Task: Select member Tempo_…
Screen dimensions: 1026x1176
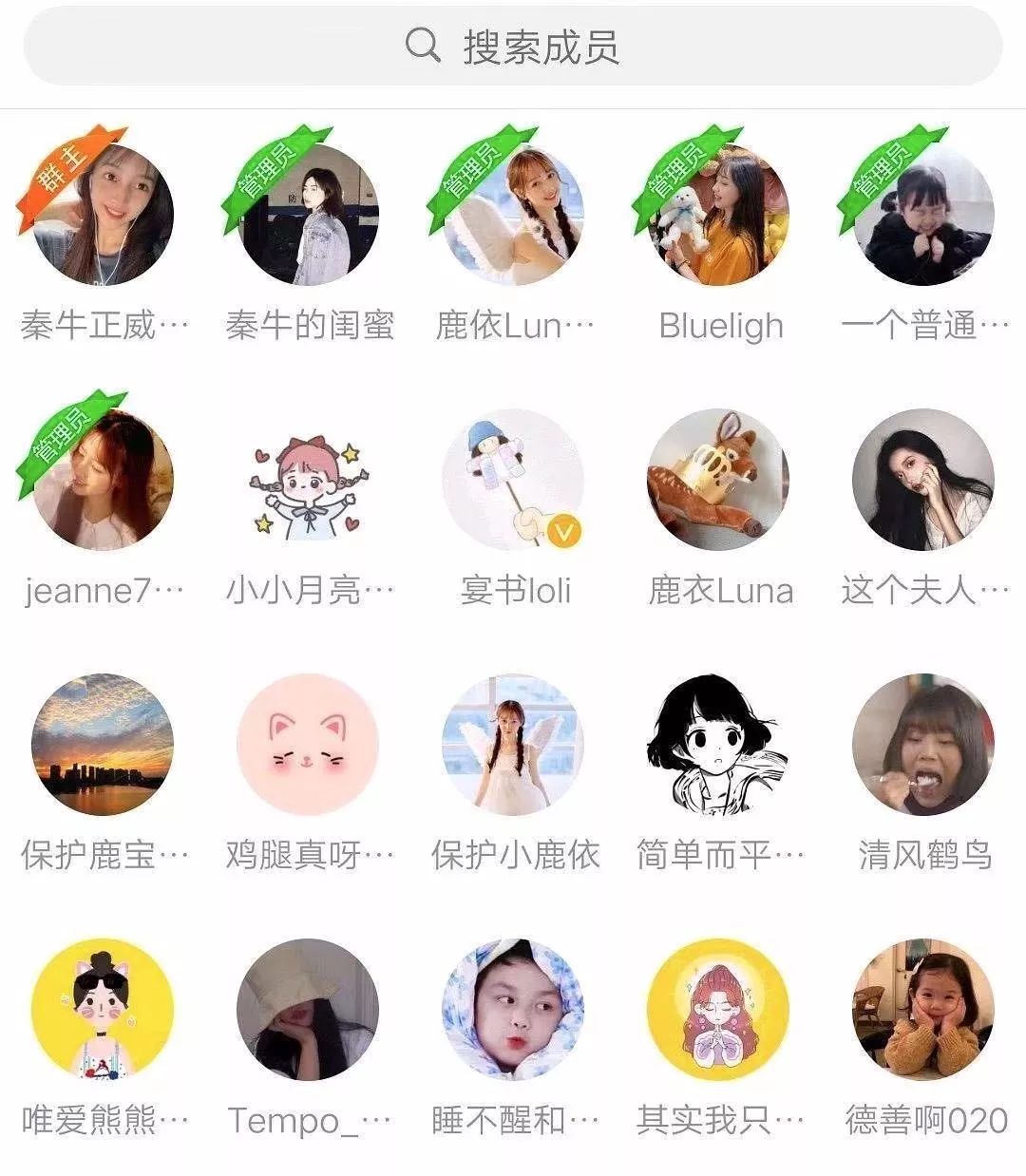Action: coord(308,1010)
